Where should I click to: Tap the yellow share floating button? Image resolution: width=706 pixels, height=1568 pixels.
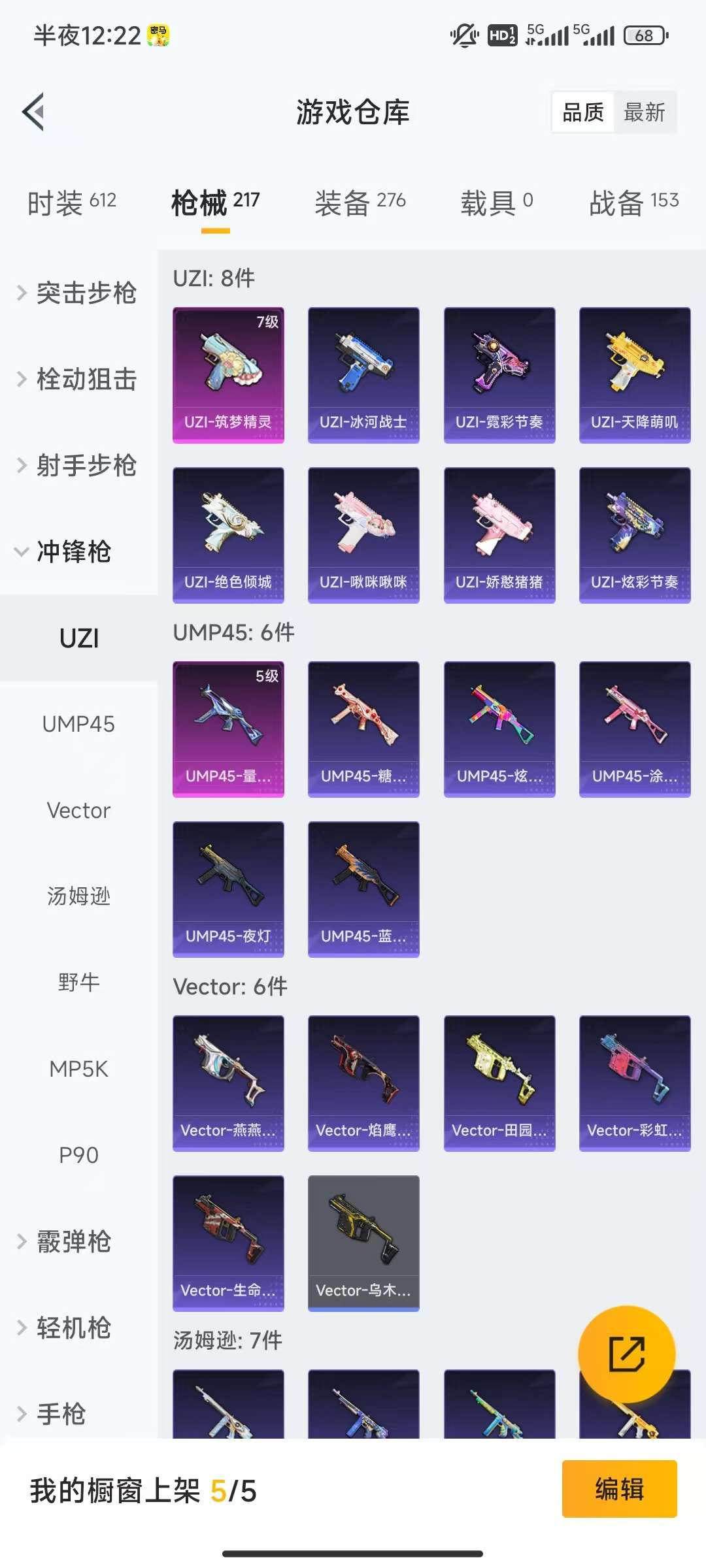(626, 1354)
